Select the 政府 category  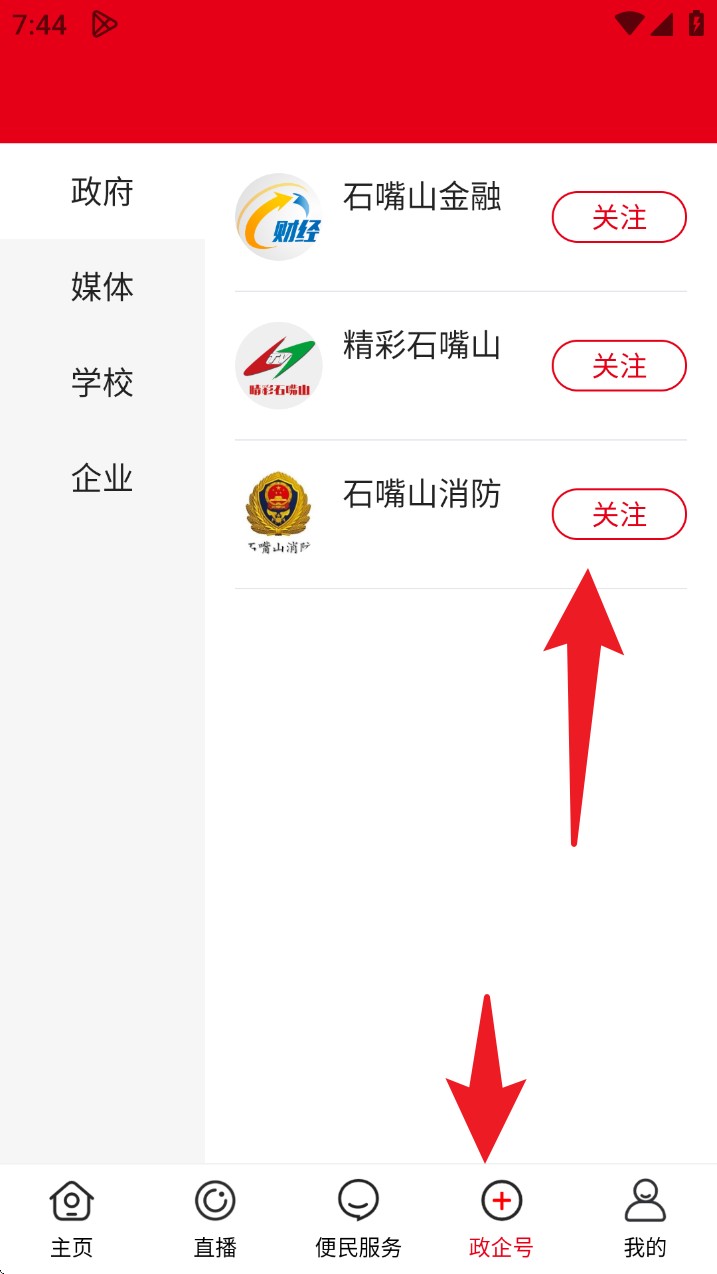click(x=102, y=192)
